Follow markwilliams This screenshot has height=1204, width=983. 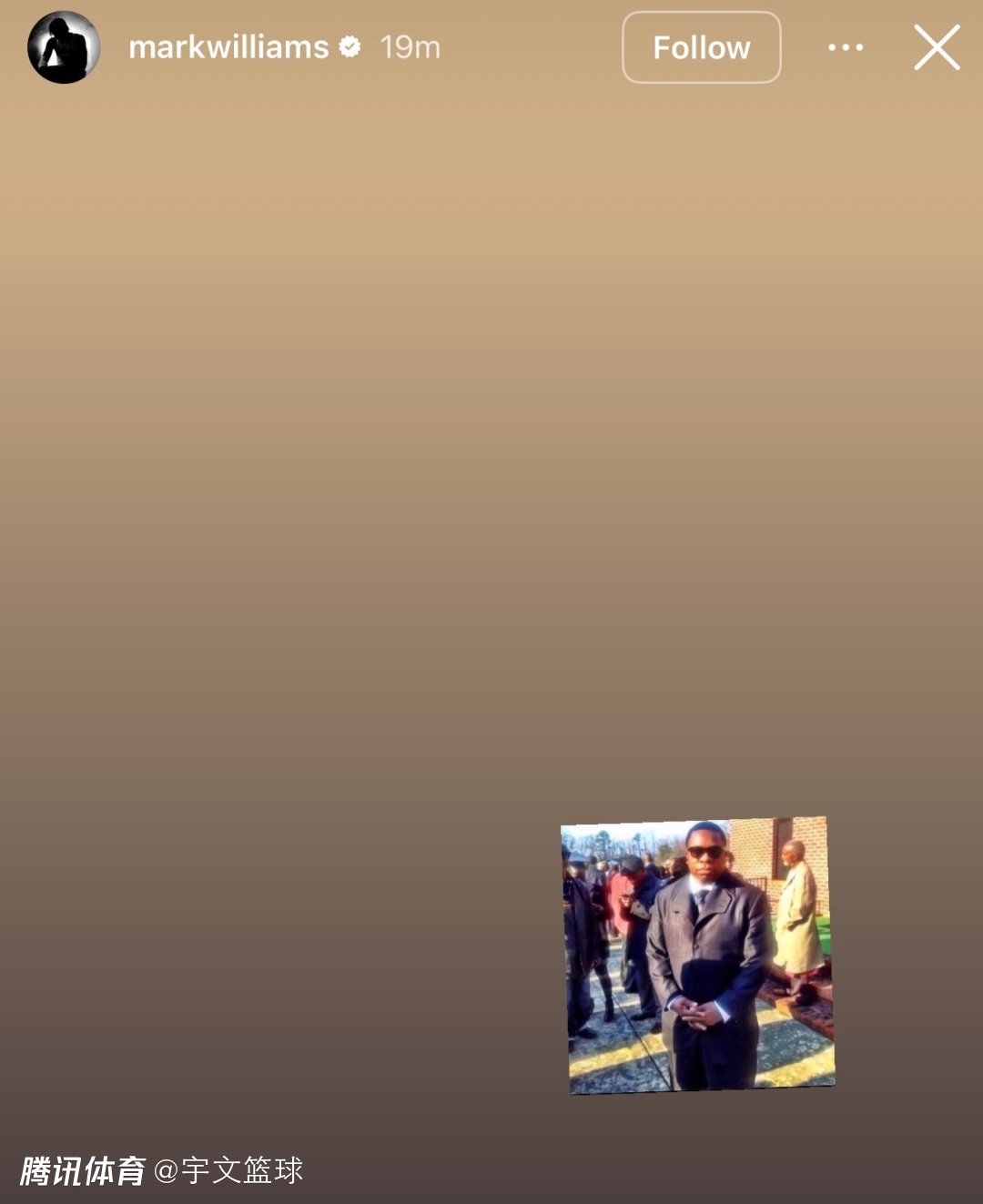tap(701, 47)
